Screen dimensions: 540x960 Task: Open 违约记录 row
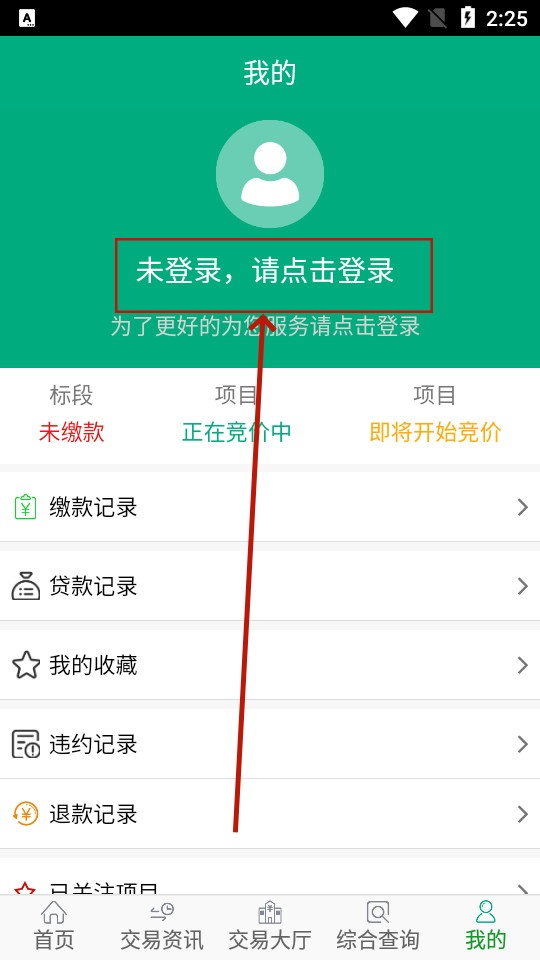270,744
